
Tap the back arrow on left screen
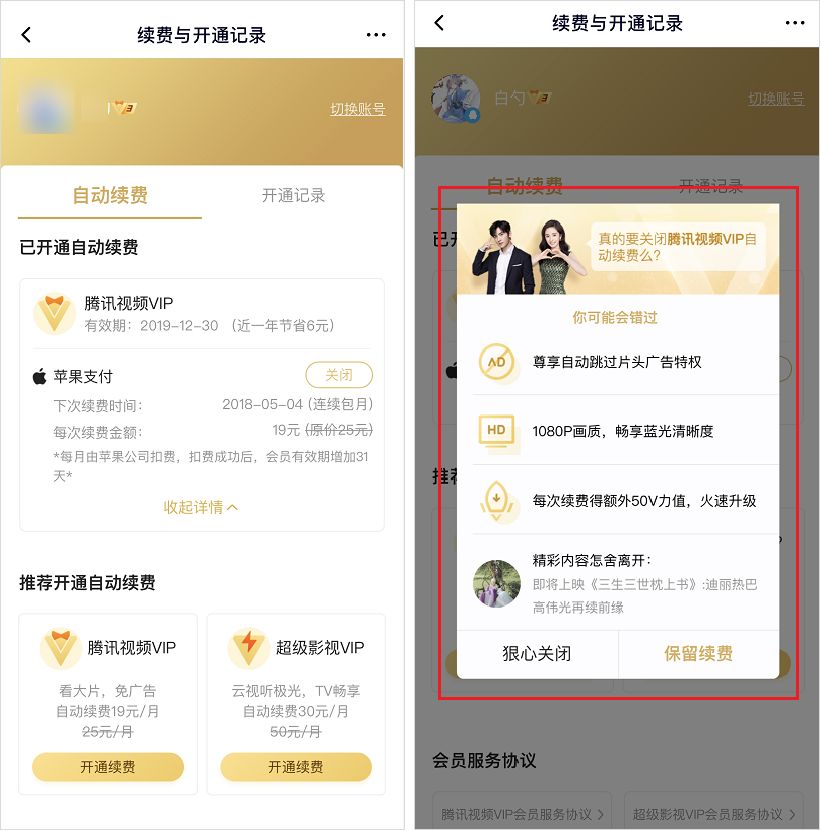(x=25, y=34)
